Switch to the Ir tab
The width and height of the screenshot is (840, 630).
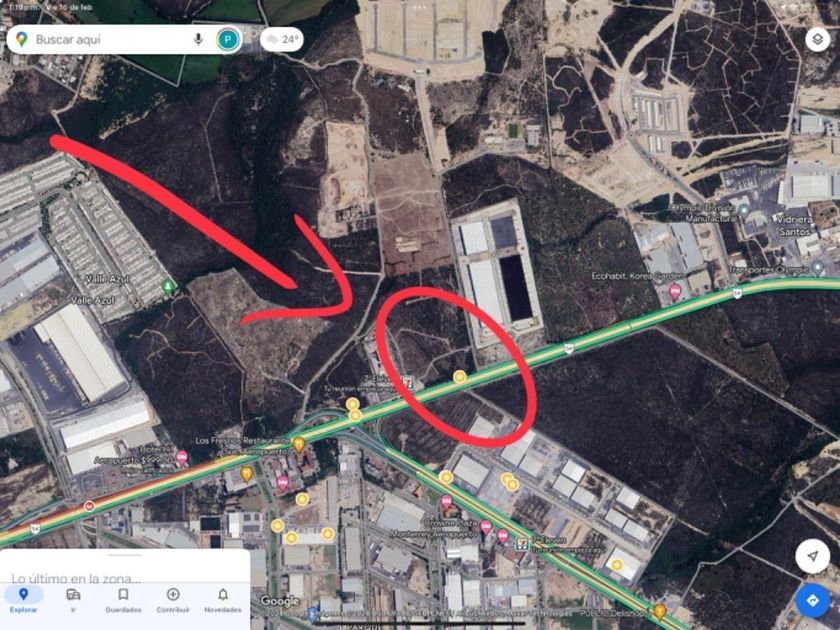73,600
